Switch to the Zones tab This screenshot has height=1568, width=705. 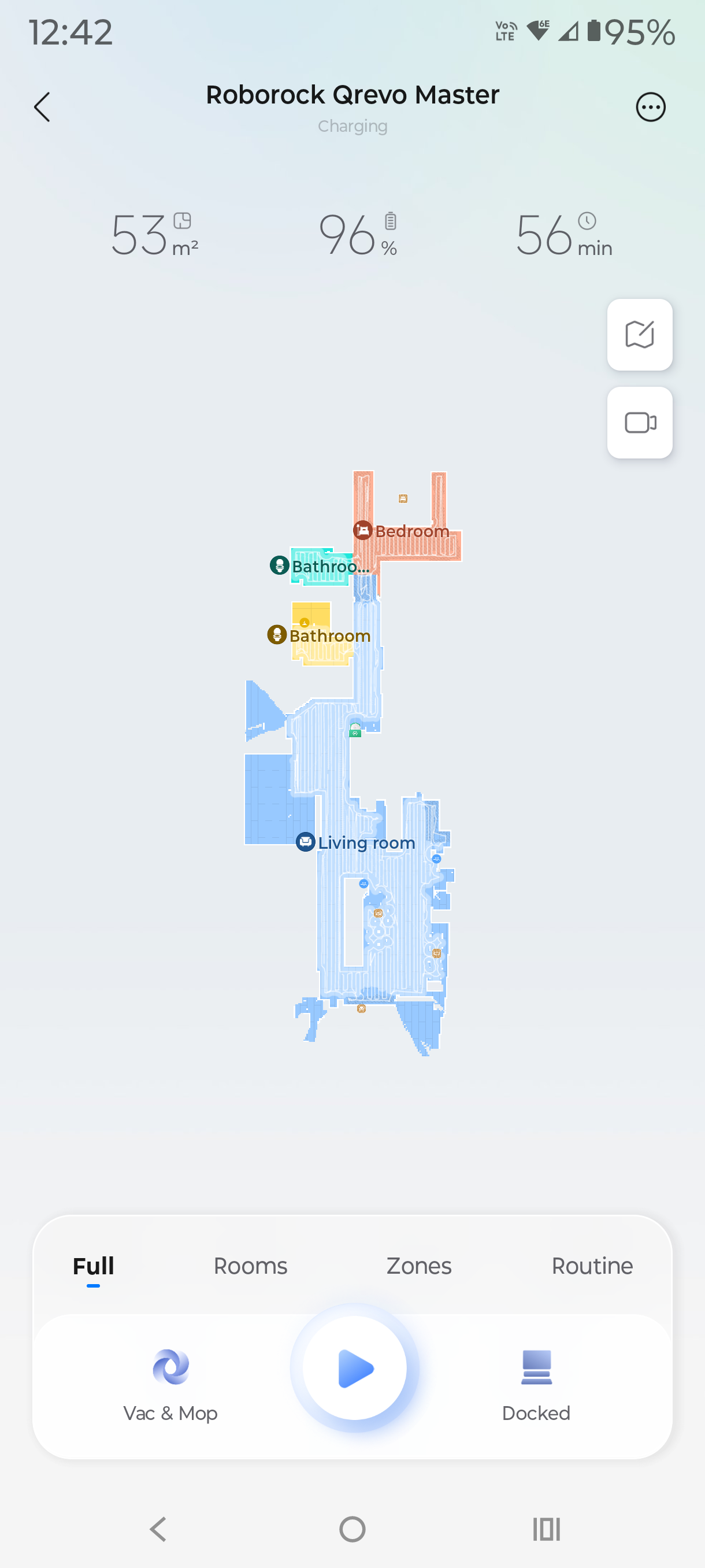pos(418,1266)
